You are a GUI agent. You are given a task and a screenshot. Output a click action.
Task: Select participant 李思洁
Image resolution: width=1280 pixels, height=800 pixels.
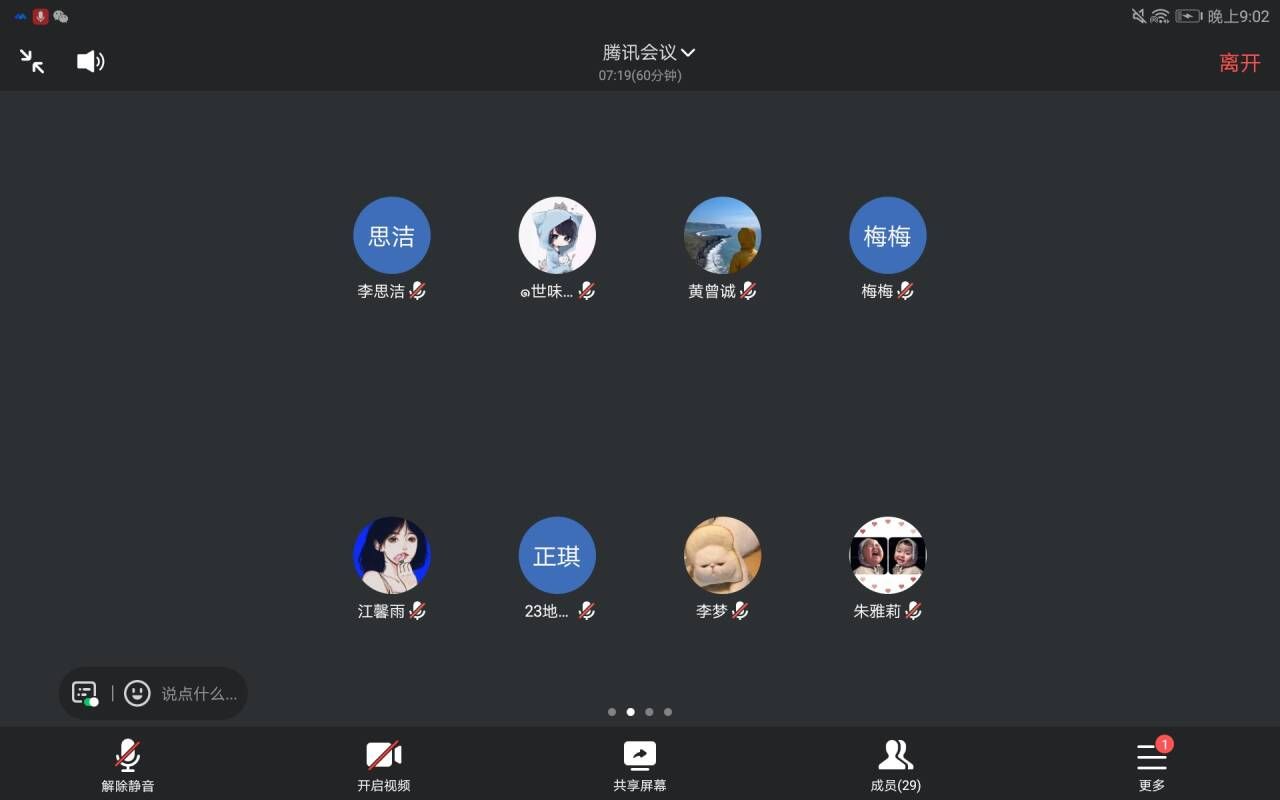[x=391, y=236]
